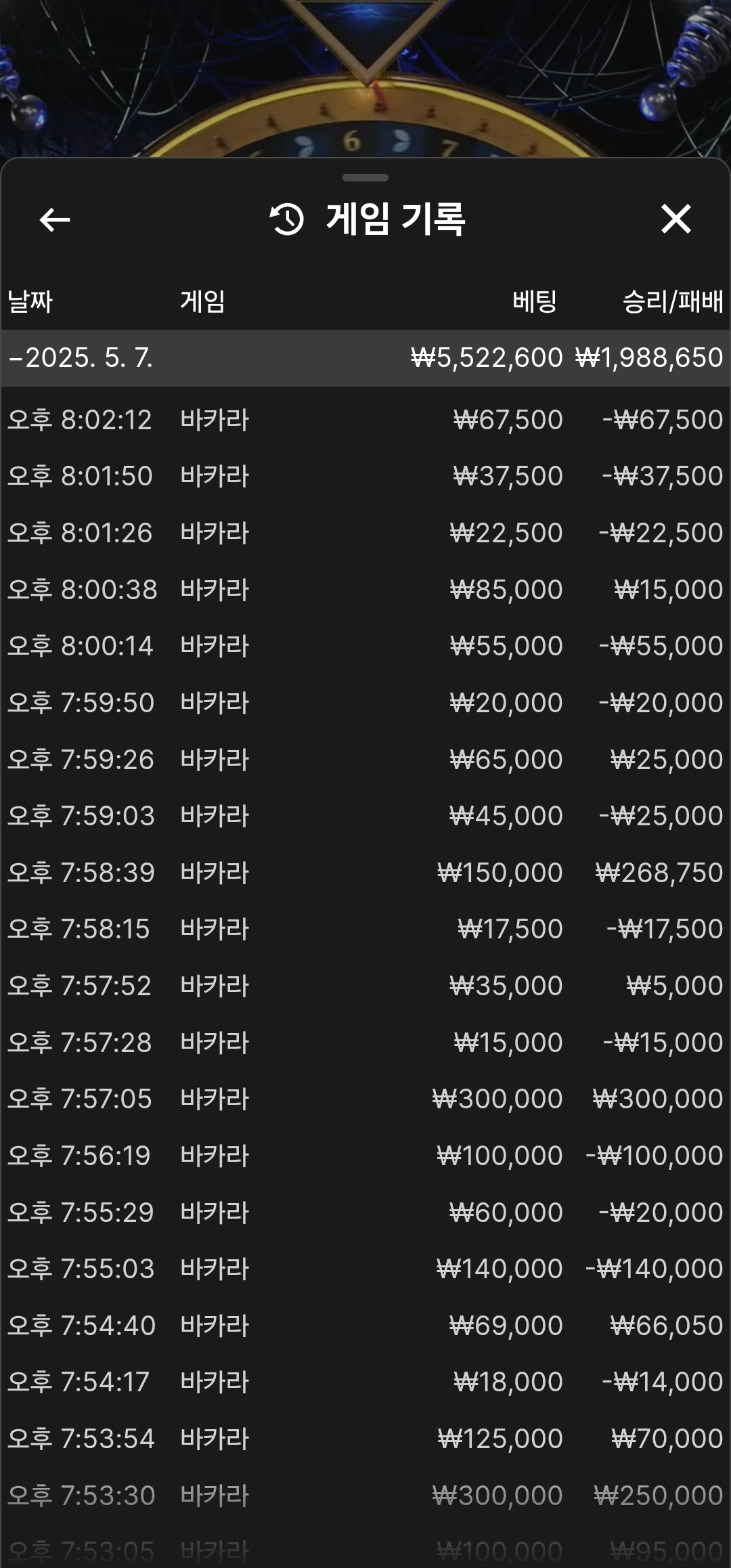
Task: View the 오후 7:57:52 바카라 round
Action: click(x=365, y=986)
